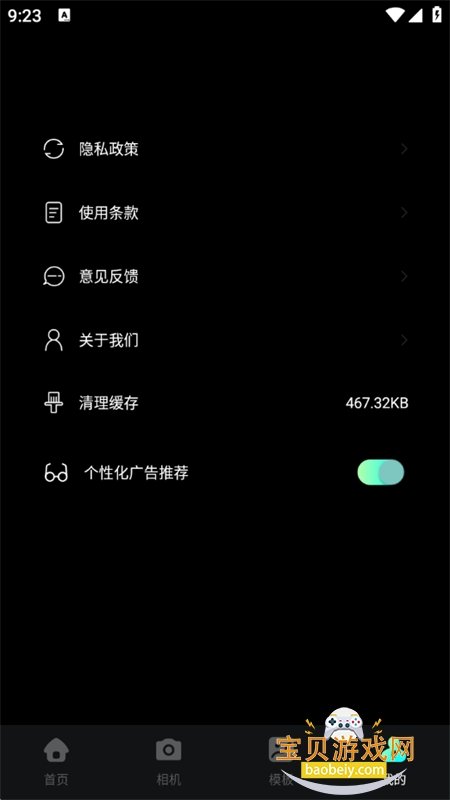Switch to the 模板 templates tab

click(281, 762)
